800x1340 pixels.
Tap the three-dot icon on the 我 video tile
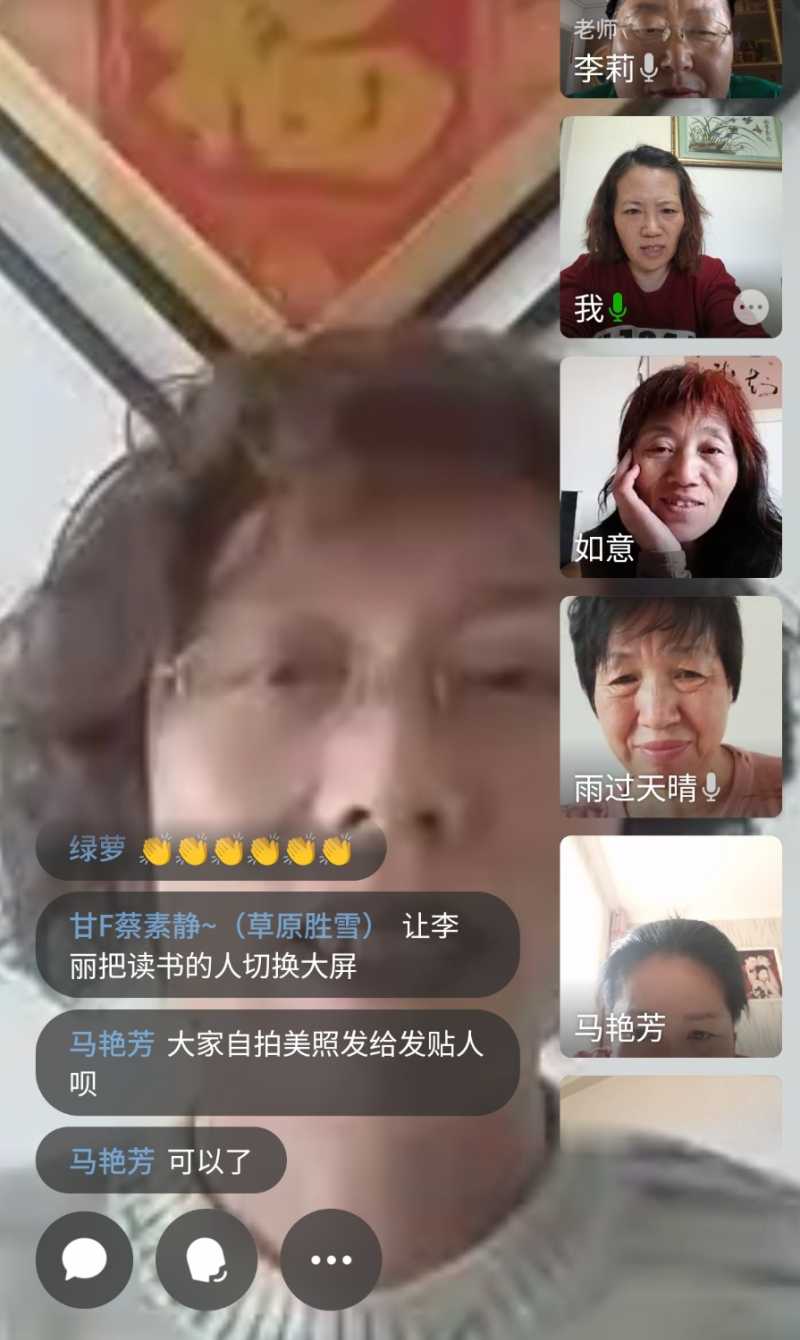tap(751, 308)
